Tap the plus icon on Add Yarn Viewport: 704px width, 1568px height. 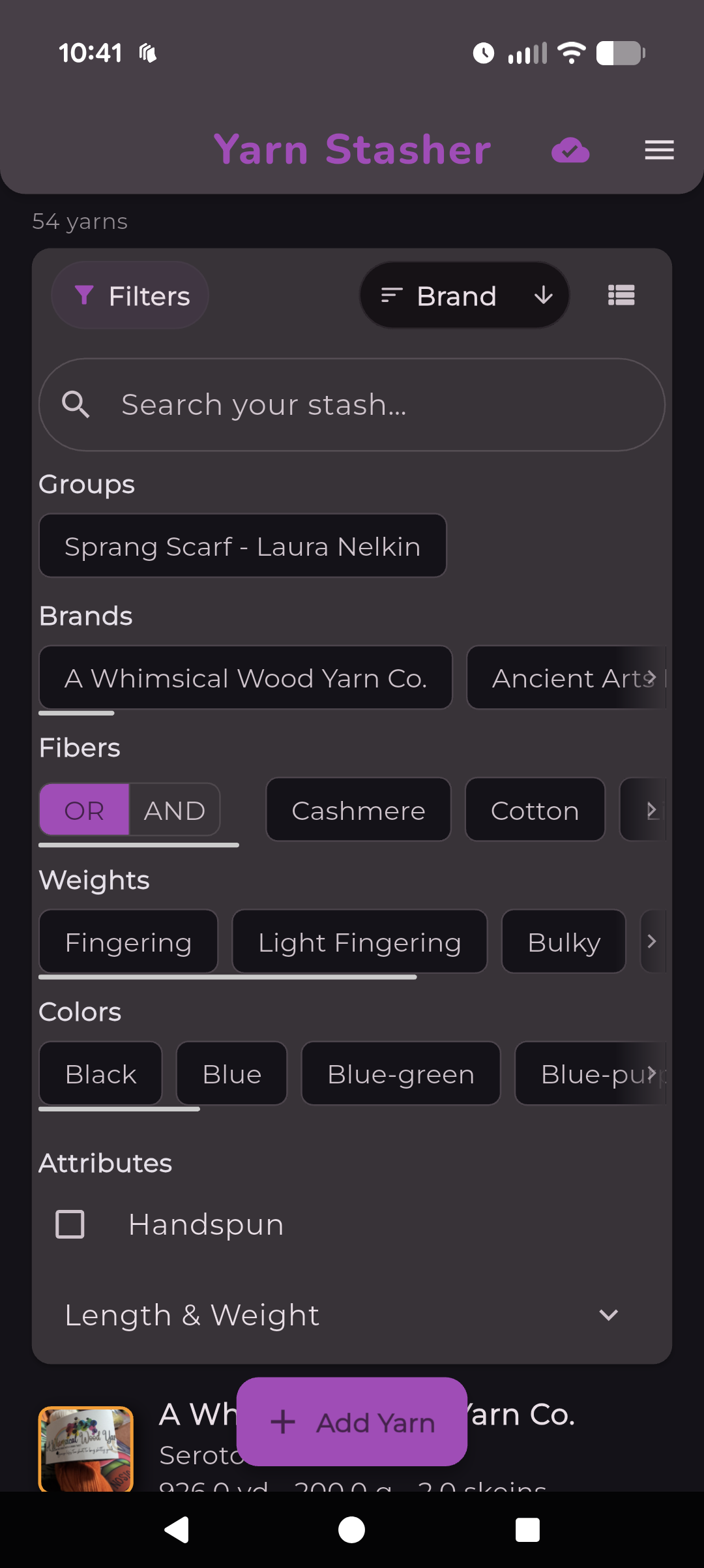pos(283,1423)
